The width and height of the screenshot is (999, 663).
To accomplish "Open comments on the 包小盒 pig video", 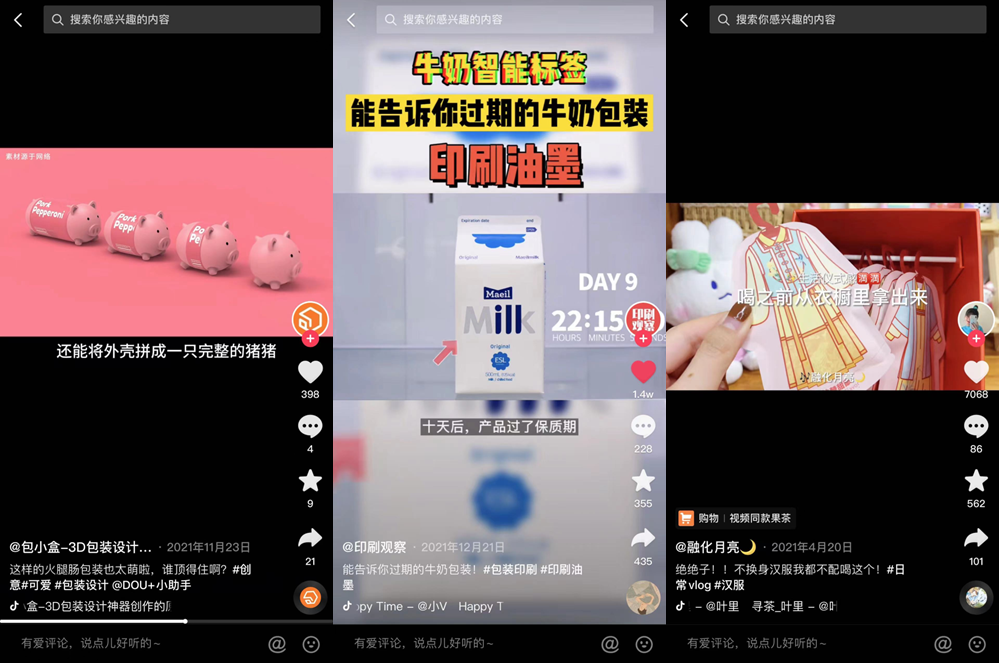I will click(310, 426).
